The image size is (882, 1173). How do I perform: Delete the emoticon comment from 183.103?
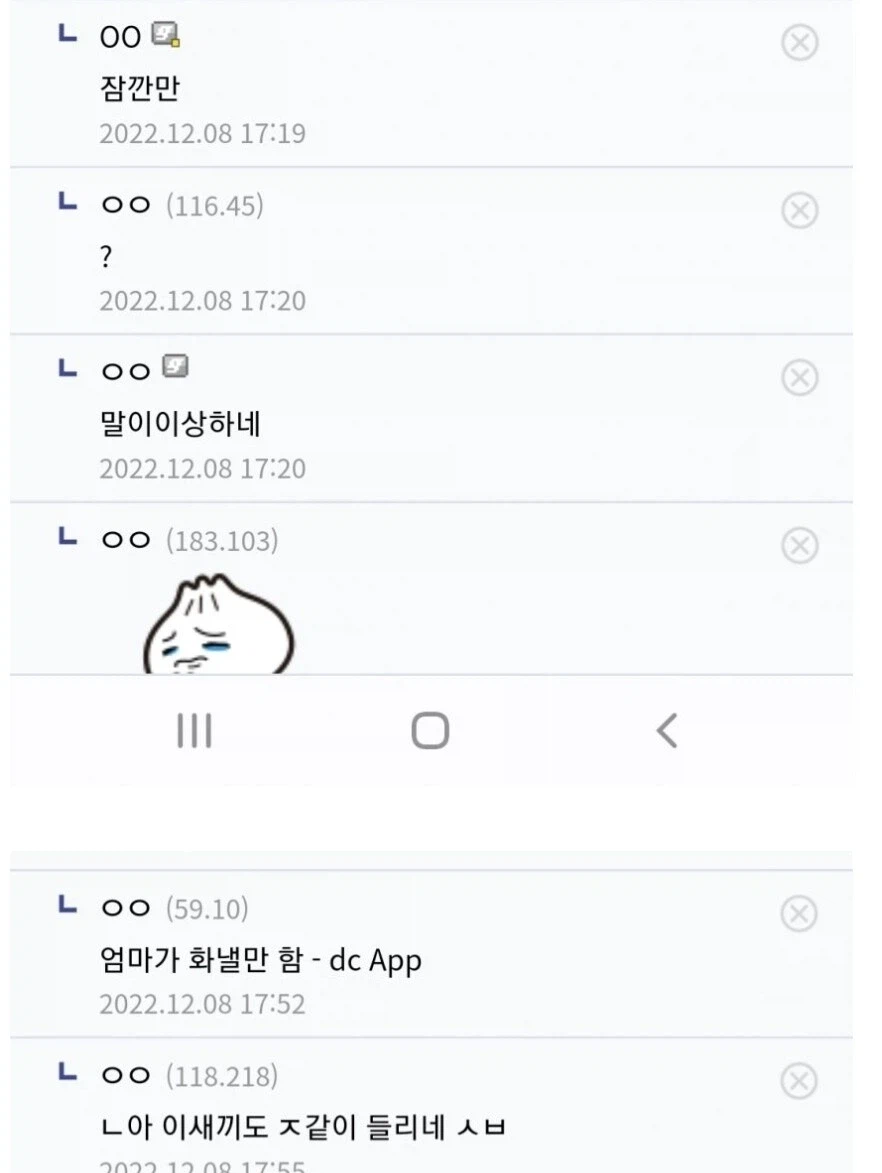[x=799, y=545]
